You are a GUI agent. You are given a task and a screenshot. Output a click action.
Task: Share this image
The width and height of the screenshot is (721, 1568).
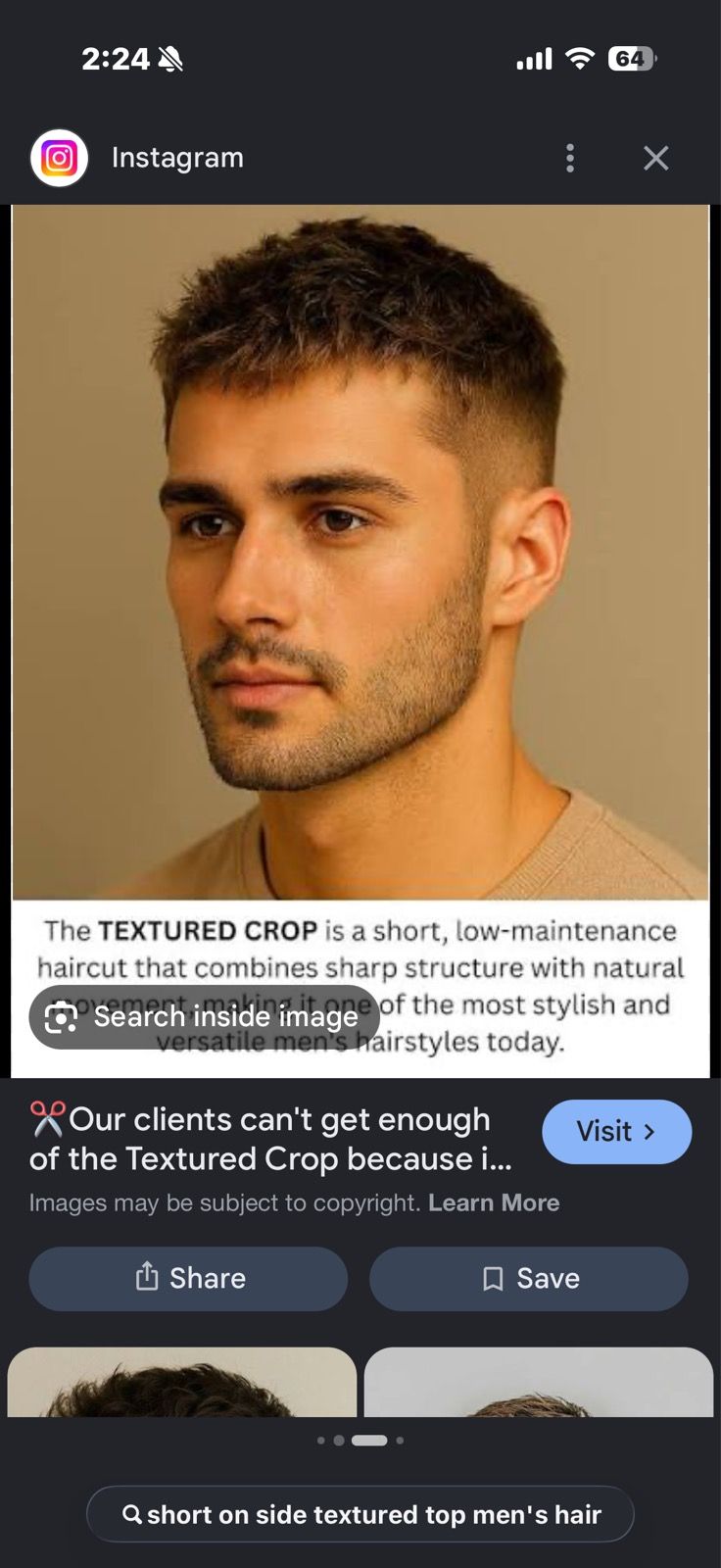[188, 1278]
